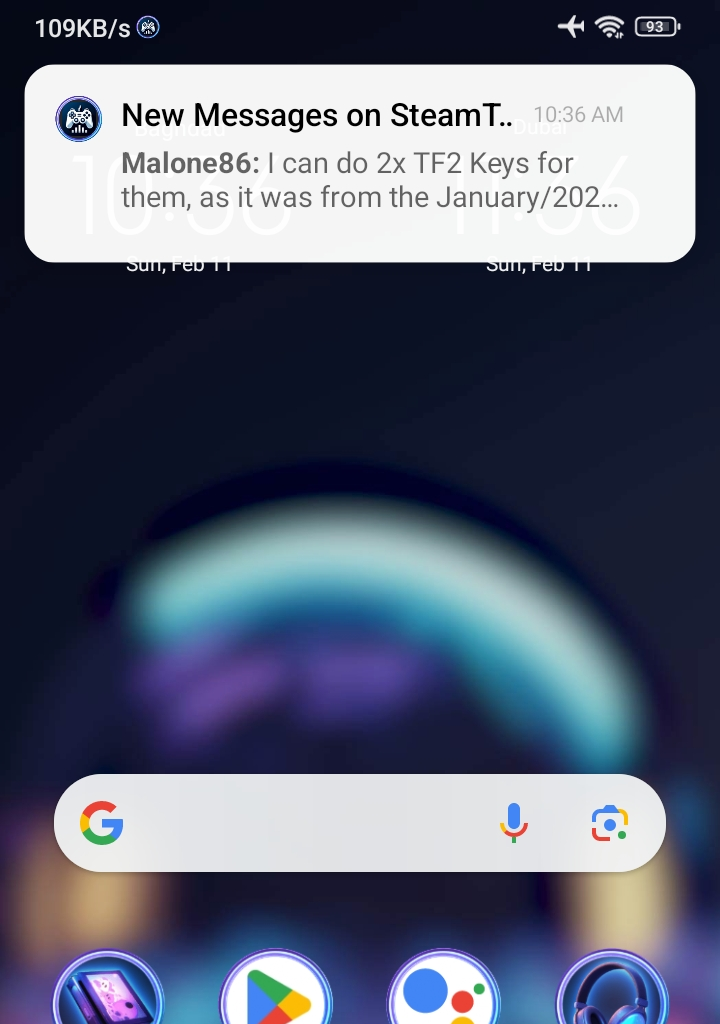This screenshot has width=720, height=1024.
Task: Open the headphones music app
Action: coord(611,993)
